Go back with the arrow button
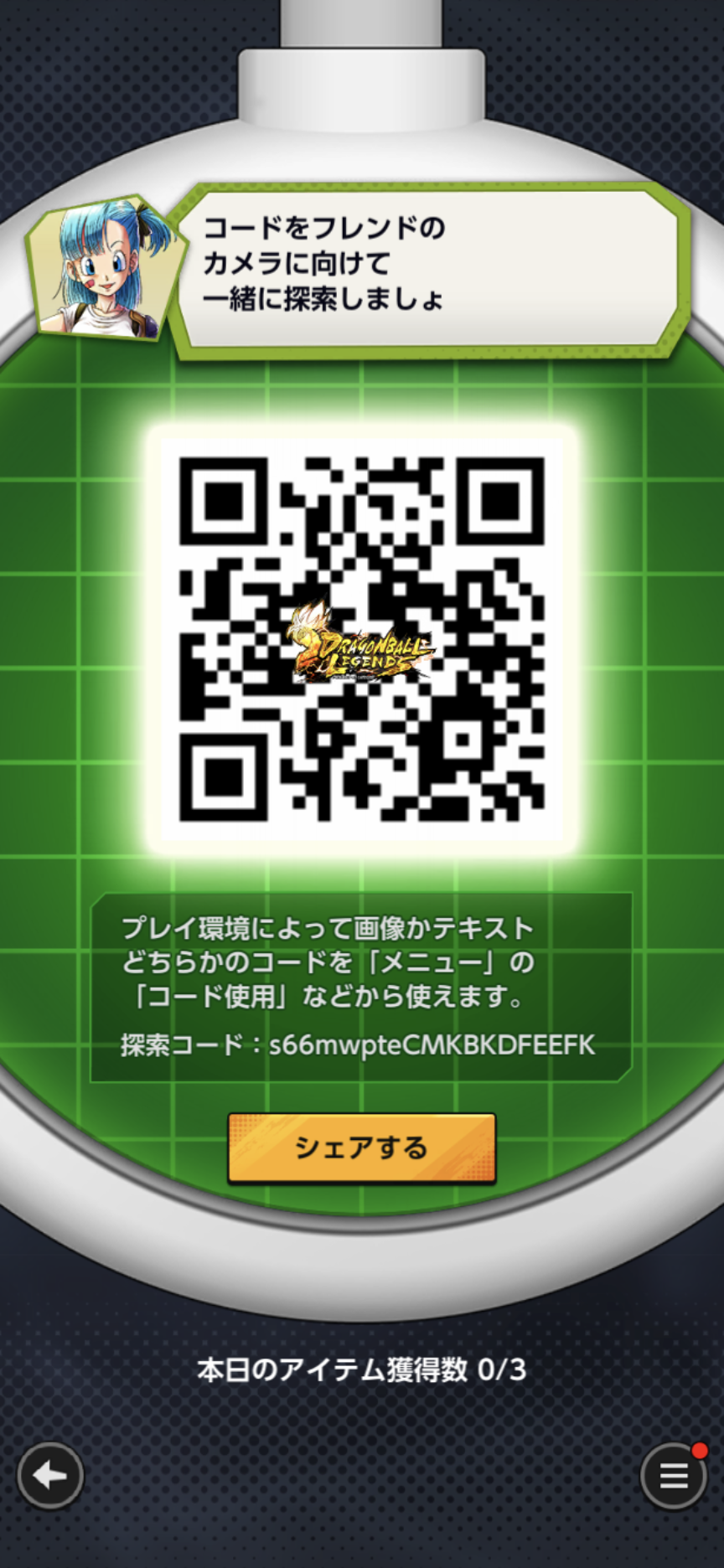Viewport: 724px width, 1568px height. tap(50, 1476)
